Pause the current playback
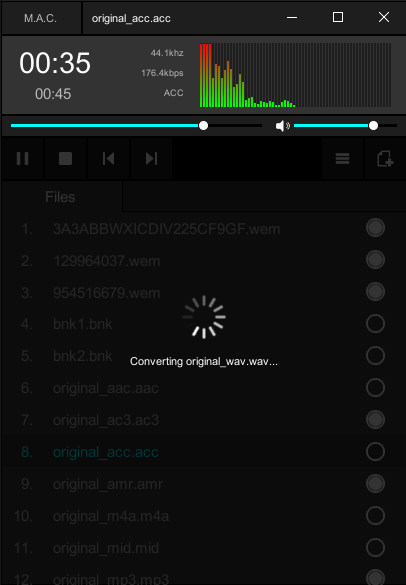 point(22,159)
